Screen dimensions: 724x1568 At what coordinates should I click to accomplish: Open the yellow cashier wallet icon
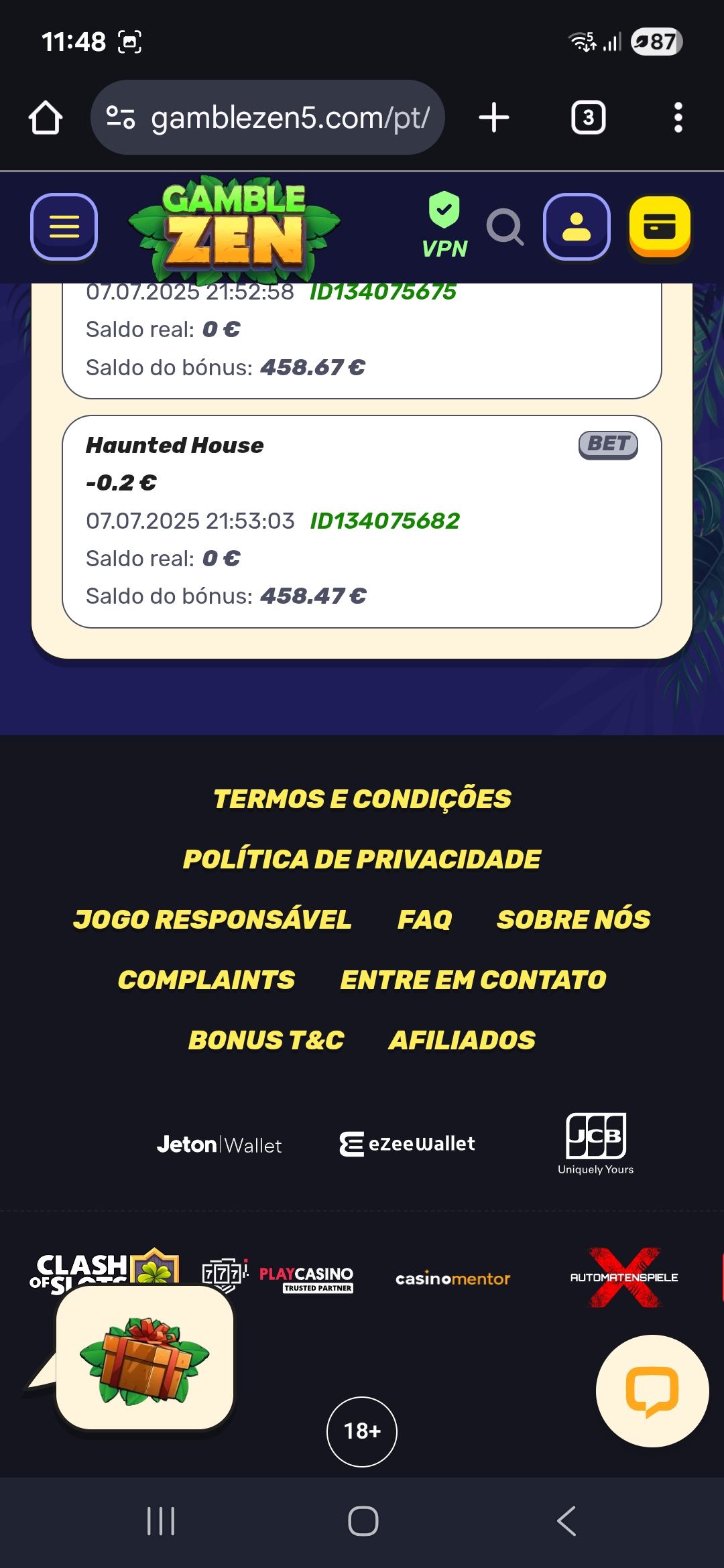click(x=658, y=228)
